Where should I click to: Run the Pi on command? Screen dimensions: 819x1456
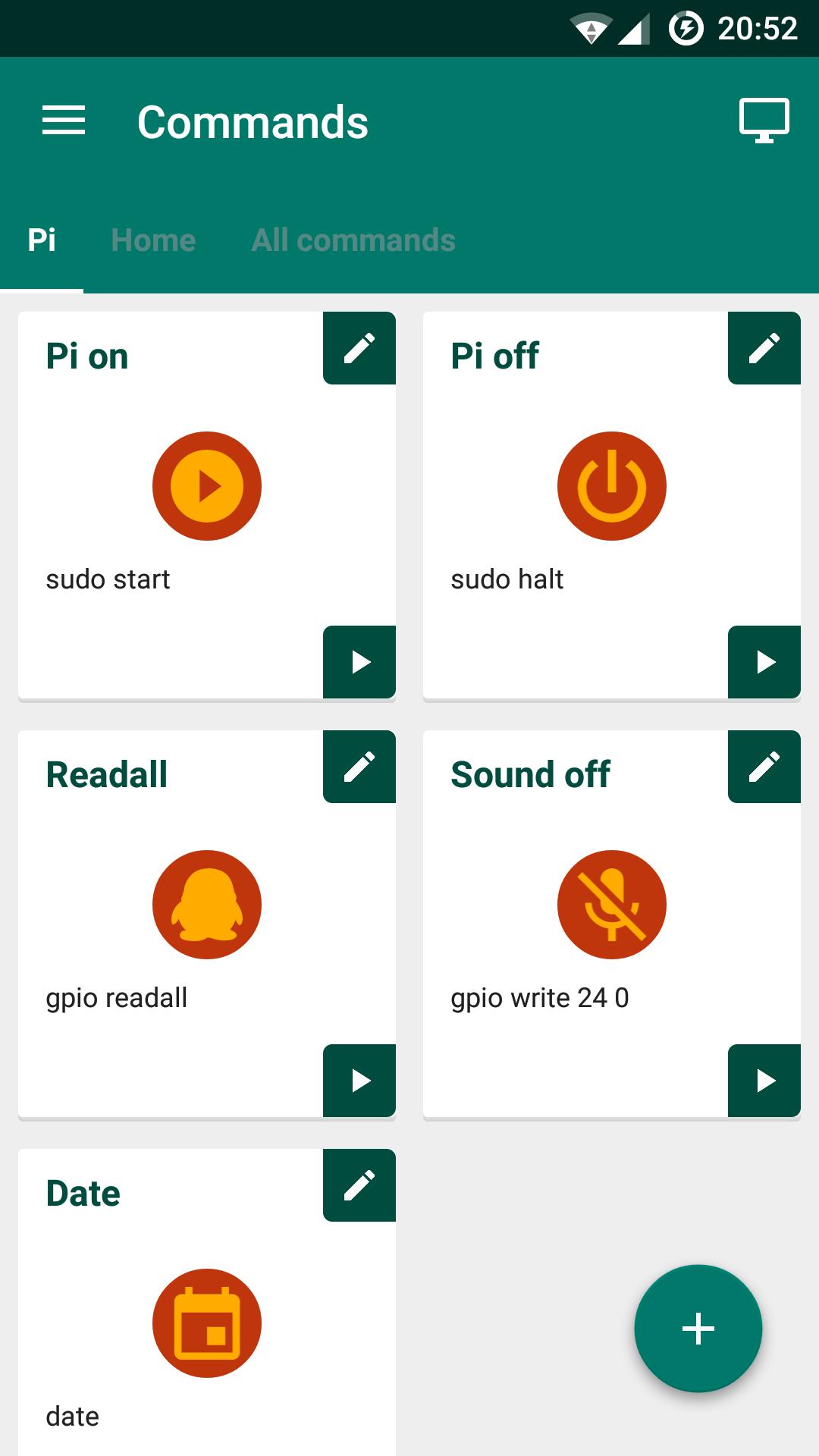click(x=359, y=662)
